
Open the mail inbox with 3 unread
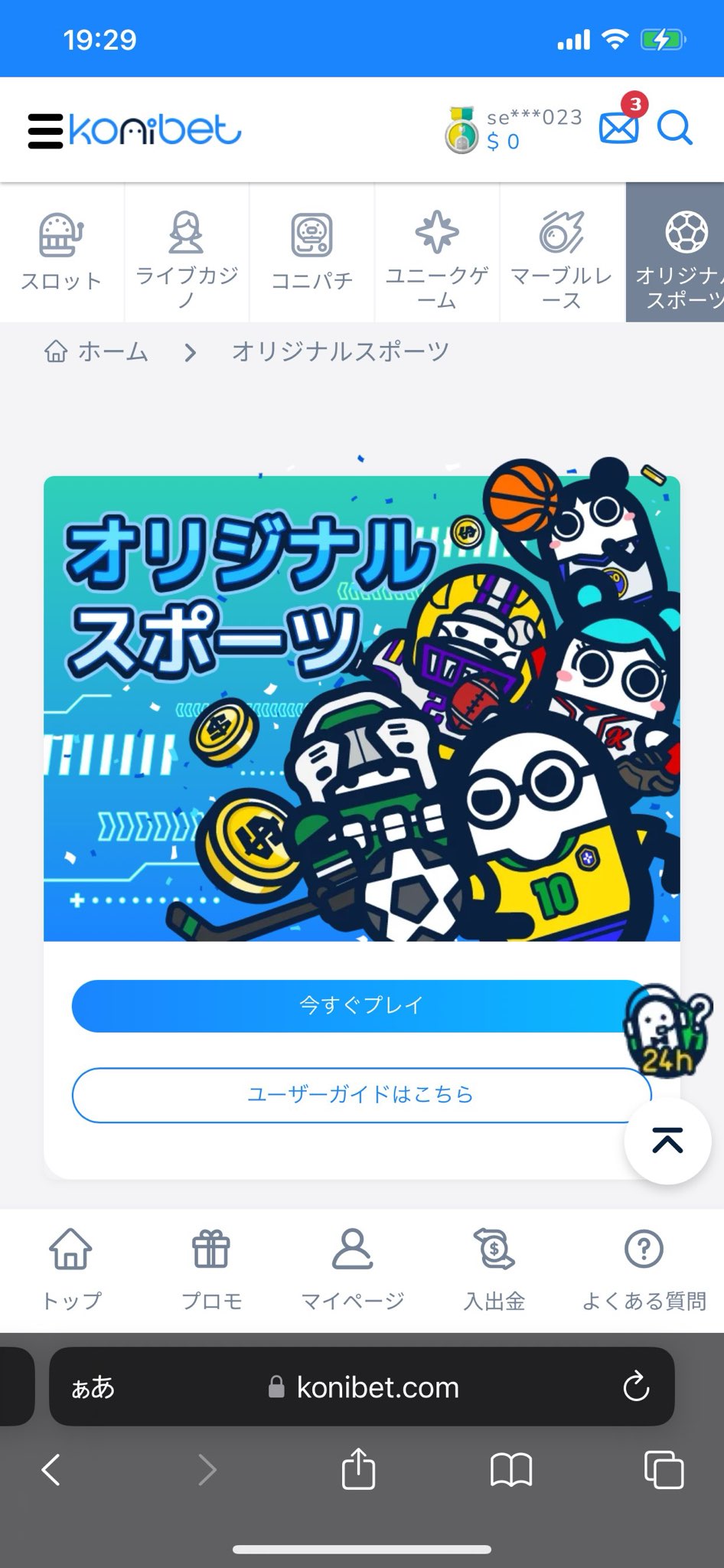coord(618,128)
